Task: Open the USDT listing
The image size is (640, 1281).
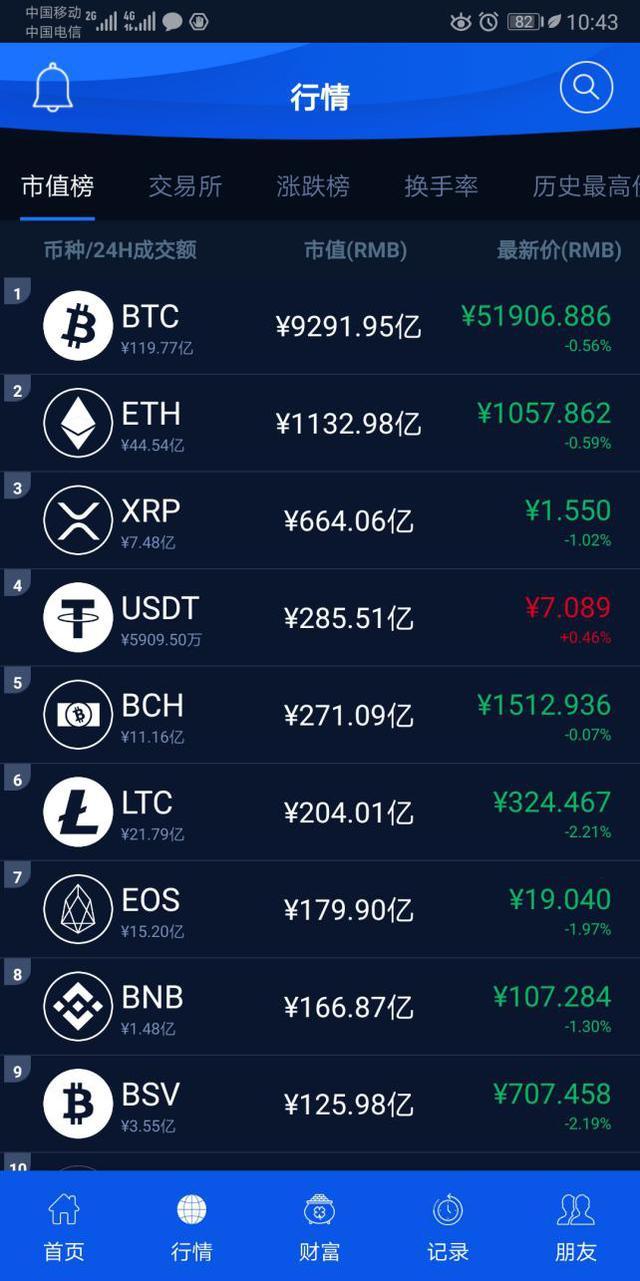Action: click(320, 617)
